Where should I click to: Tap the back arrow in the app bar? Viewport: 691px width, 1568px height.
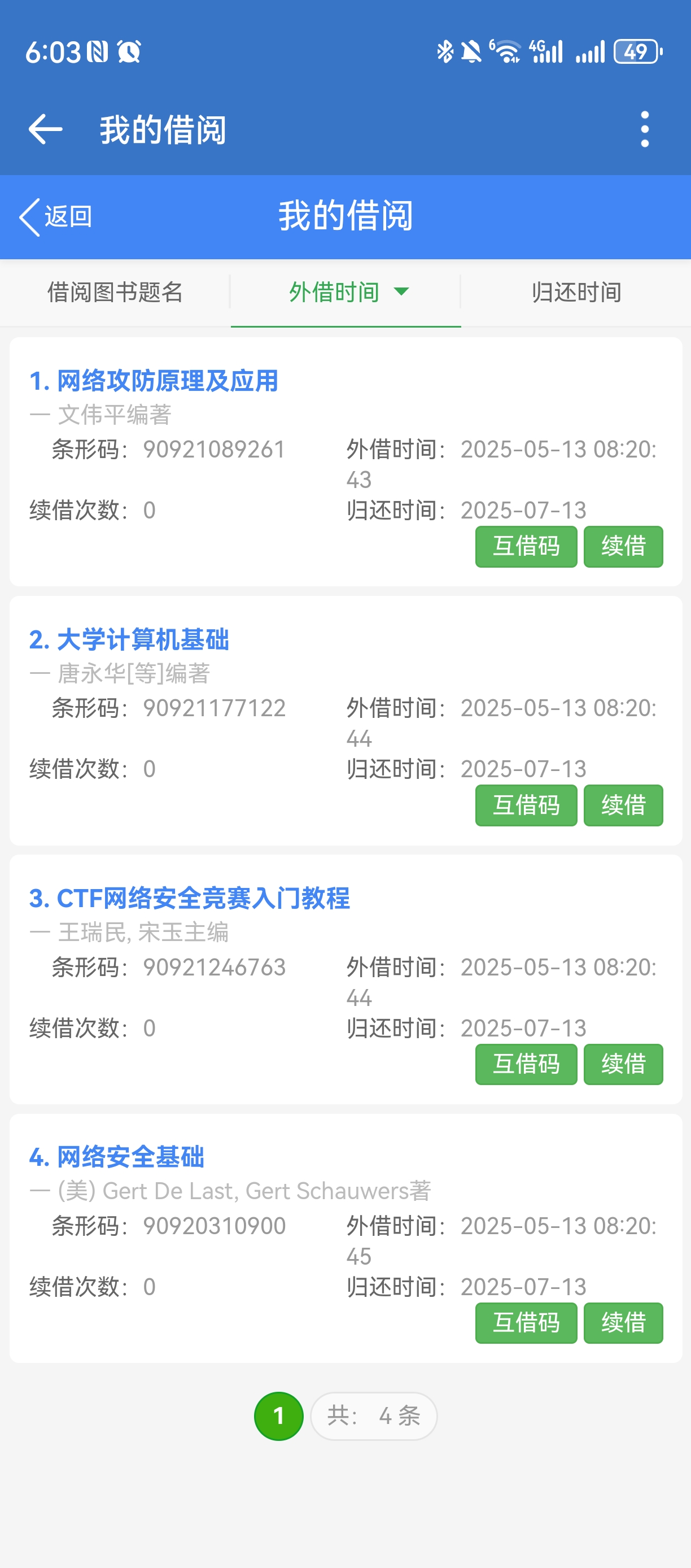click(x=46, y=129)
